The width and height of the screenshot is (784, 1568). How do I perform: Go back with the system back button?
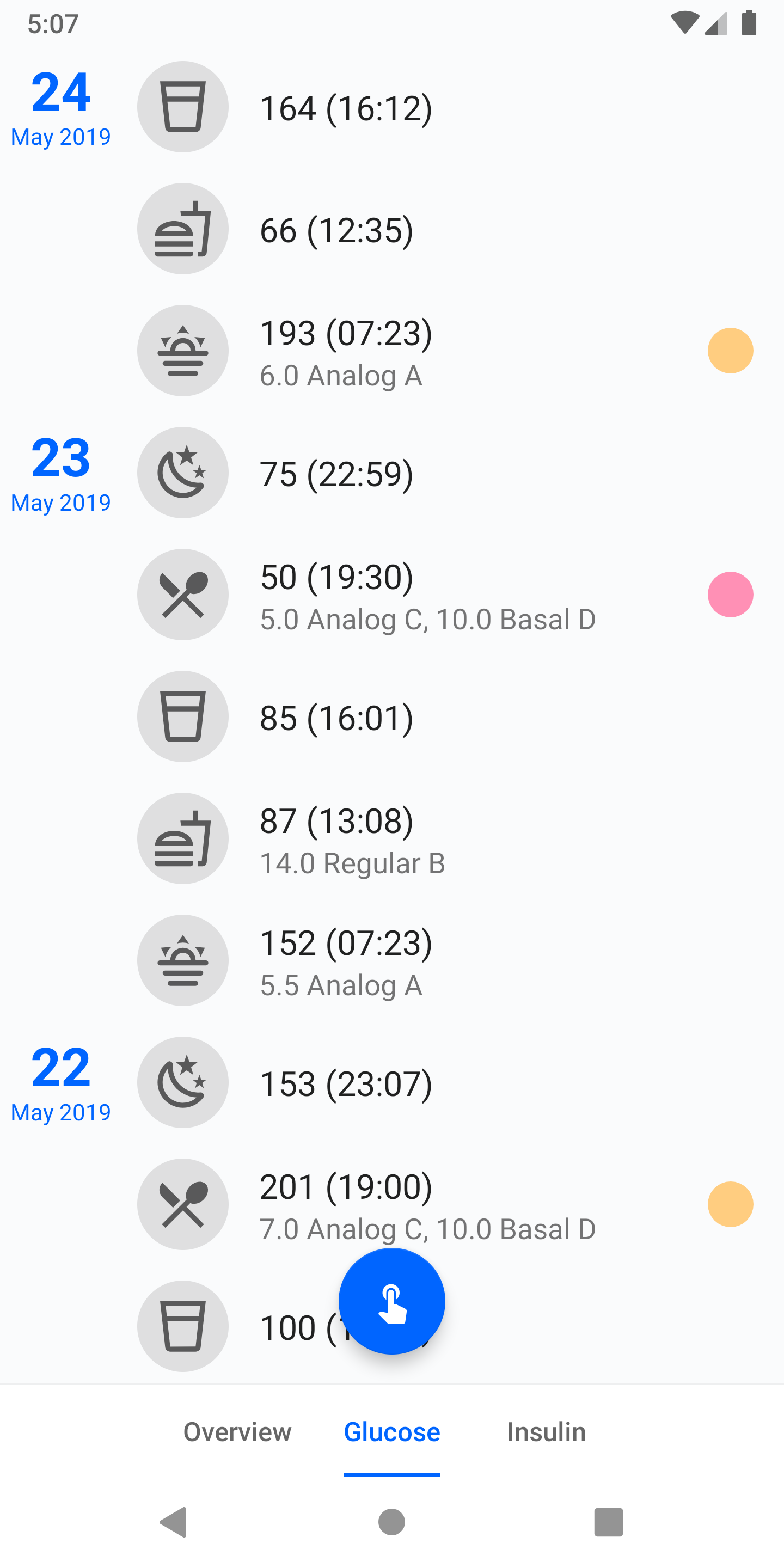click(174, 1522)
